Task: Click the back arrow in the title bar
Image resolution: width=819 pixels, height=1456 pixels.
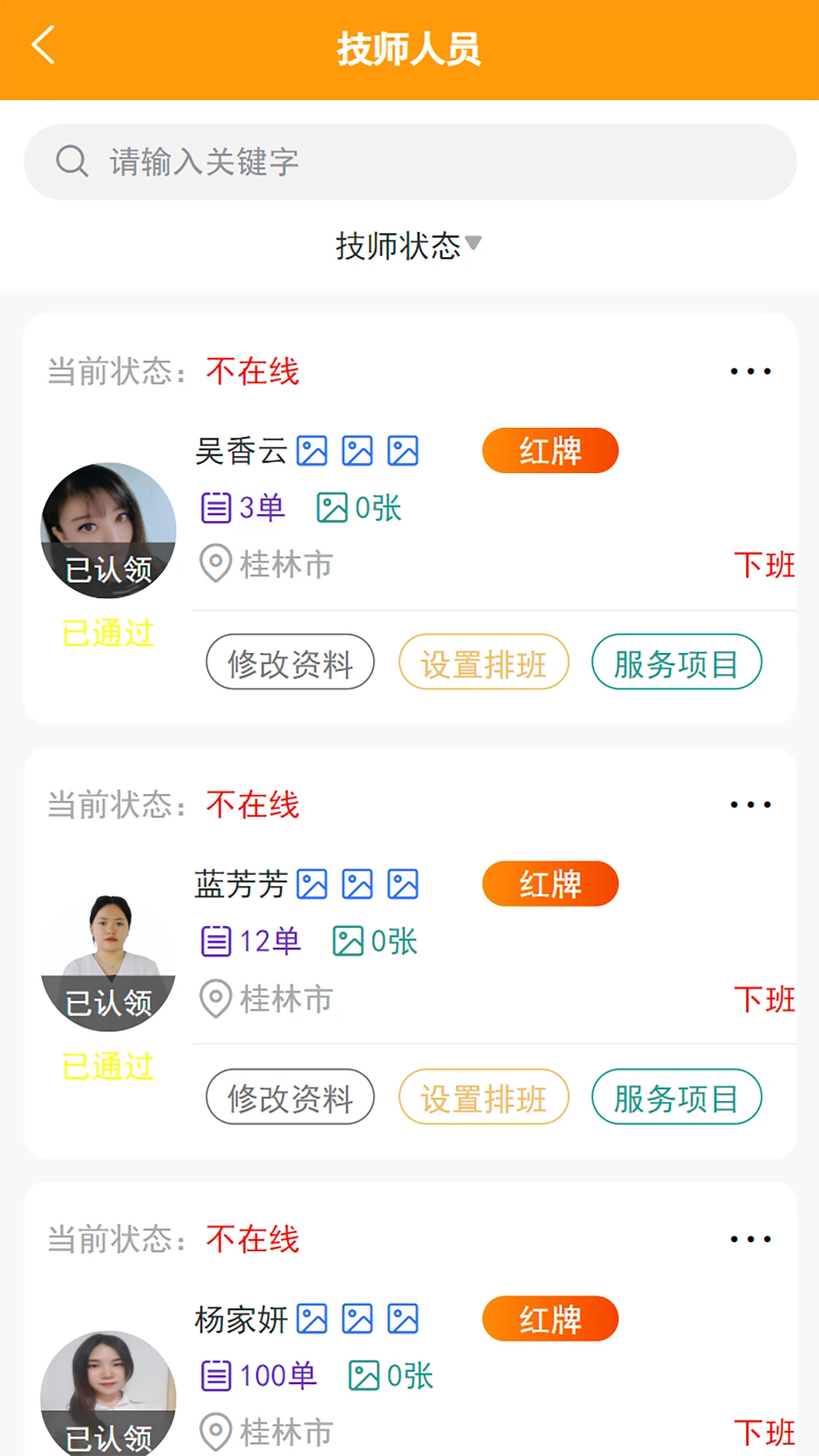Action: 43,45
